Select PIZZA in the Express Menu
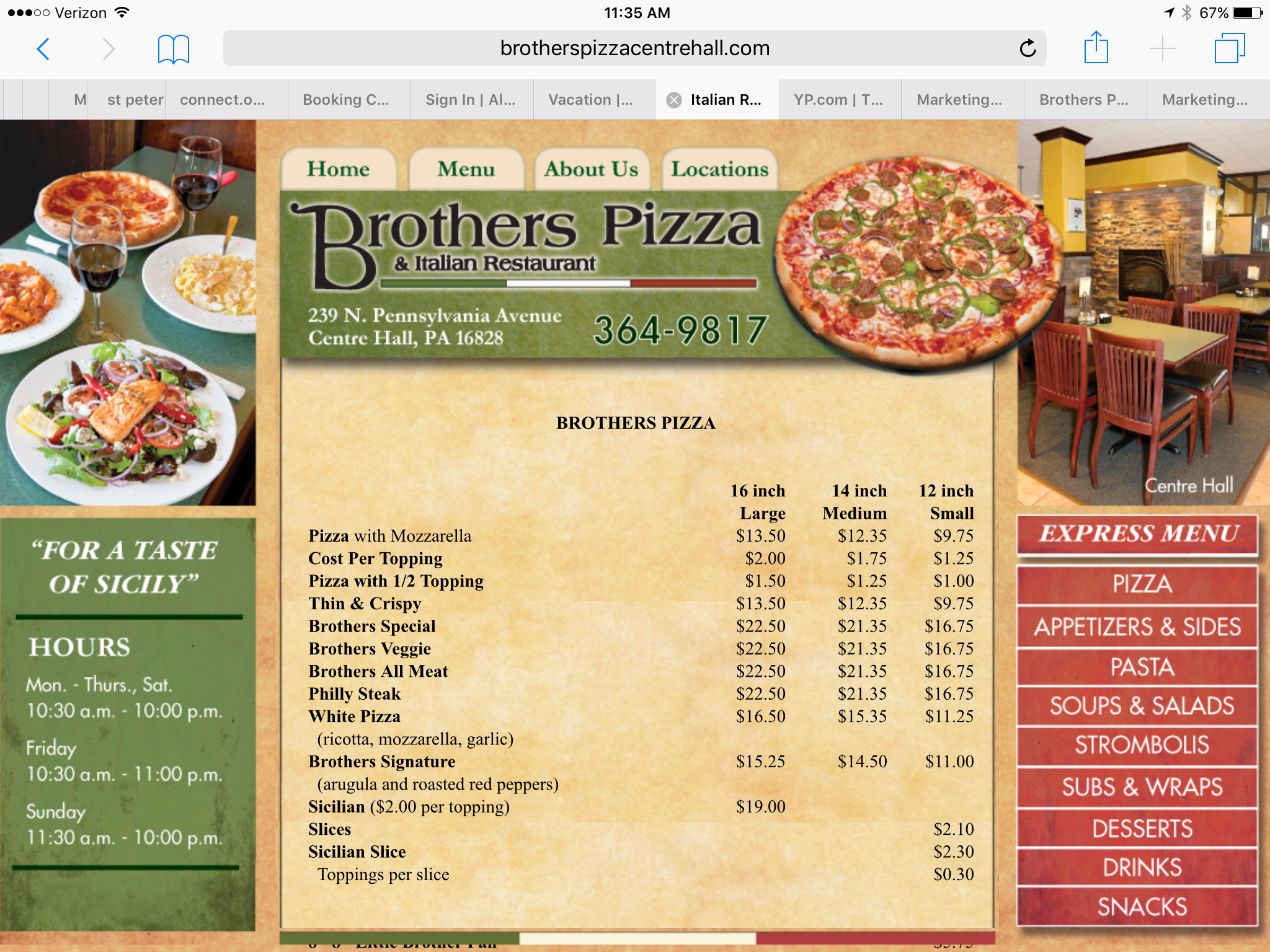1270x952 pixels. pyautogui.click(x=1142, y=584)
